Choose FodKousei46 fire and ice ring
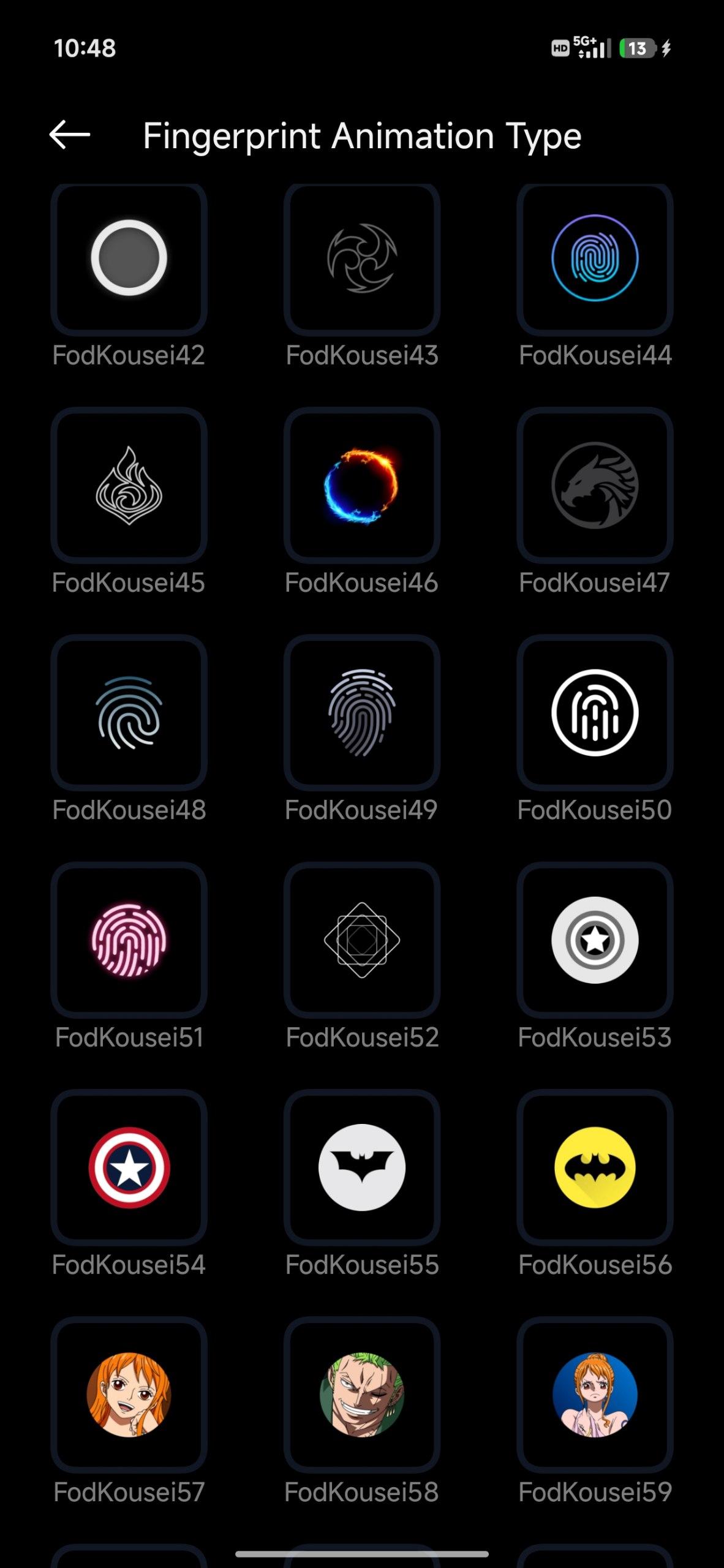This screenshot has height=1568, width=724. [361, 485]
